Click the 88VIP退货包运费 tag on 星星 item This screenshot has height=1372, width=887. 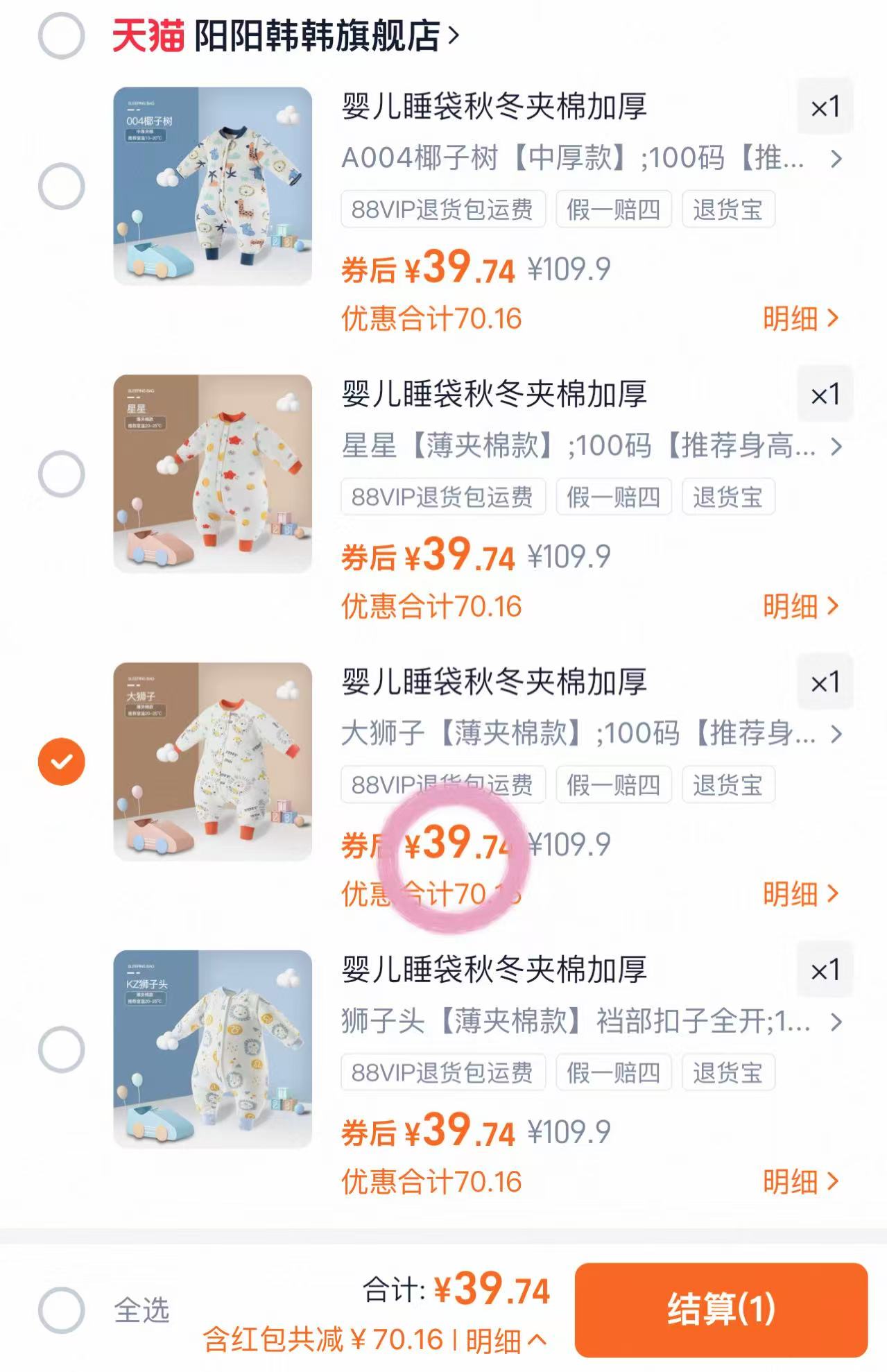[441, 497]
